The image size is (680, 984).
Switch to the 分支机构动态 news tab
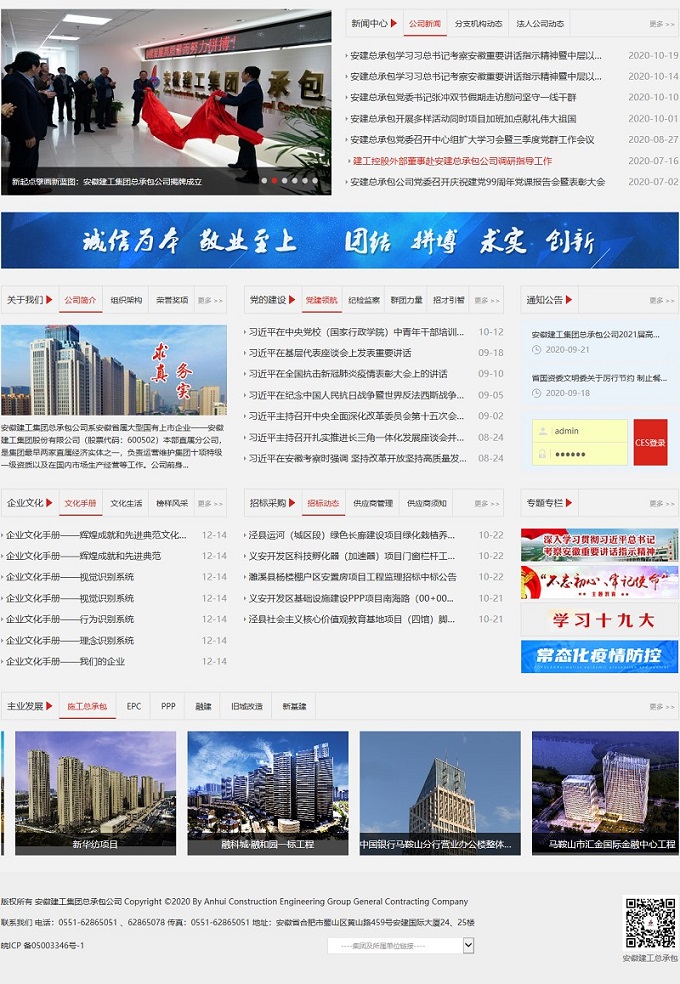click(x=478, y=23)
